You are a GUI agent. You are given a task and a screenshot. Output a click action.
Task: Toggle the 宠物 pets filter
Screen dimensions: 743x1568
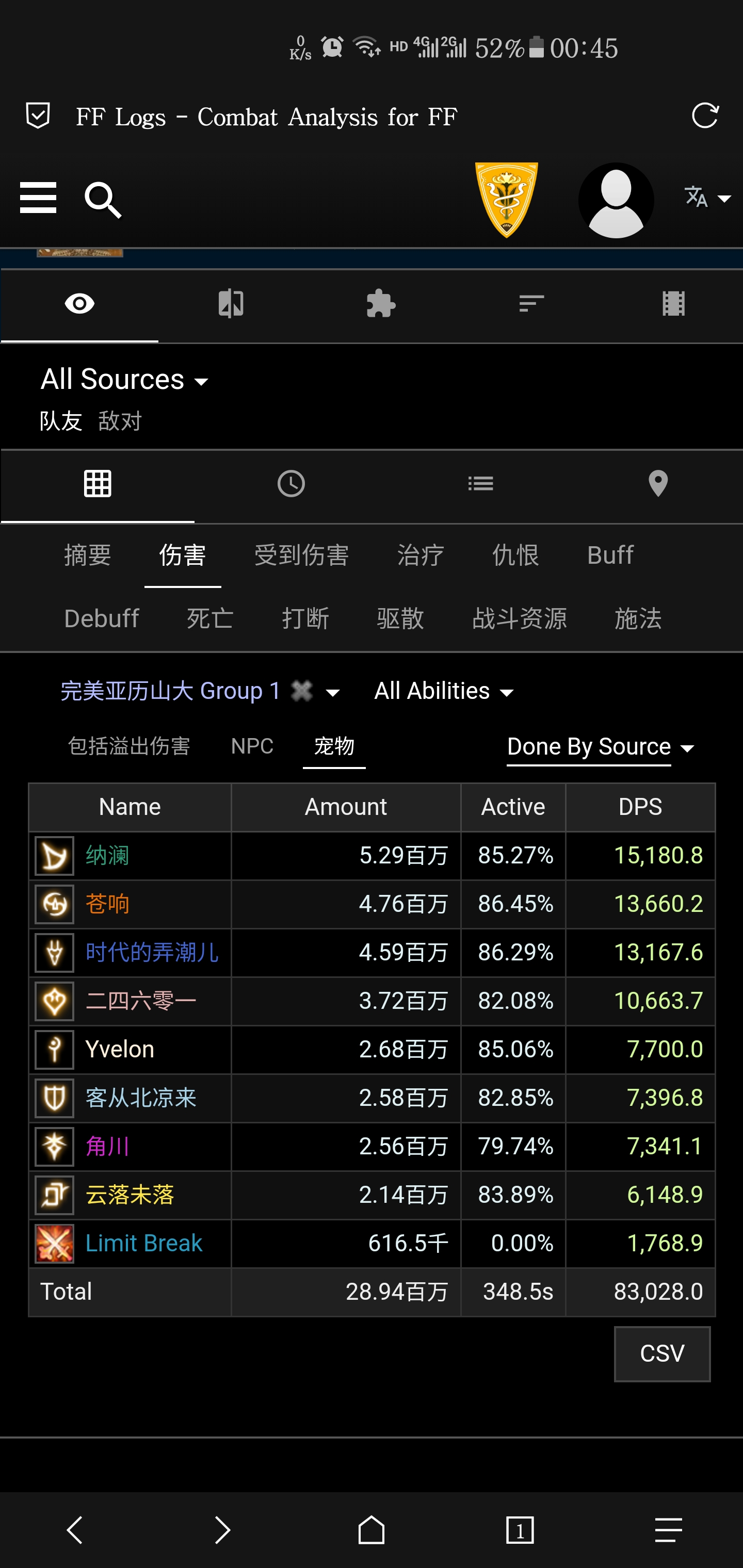click(334, 746)
